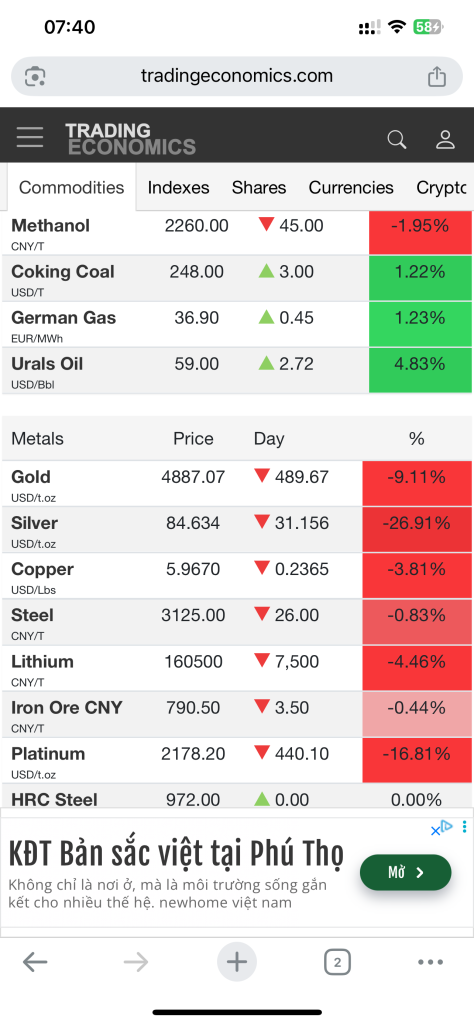The height and width of the screenshot is (1024, 474).
Task: Open the user account icon
Action: (x=445, y=139)
